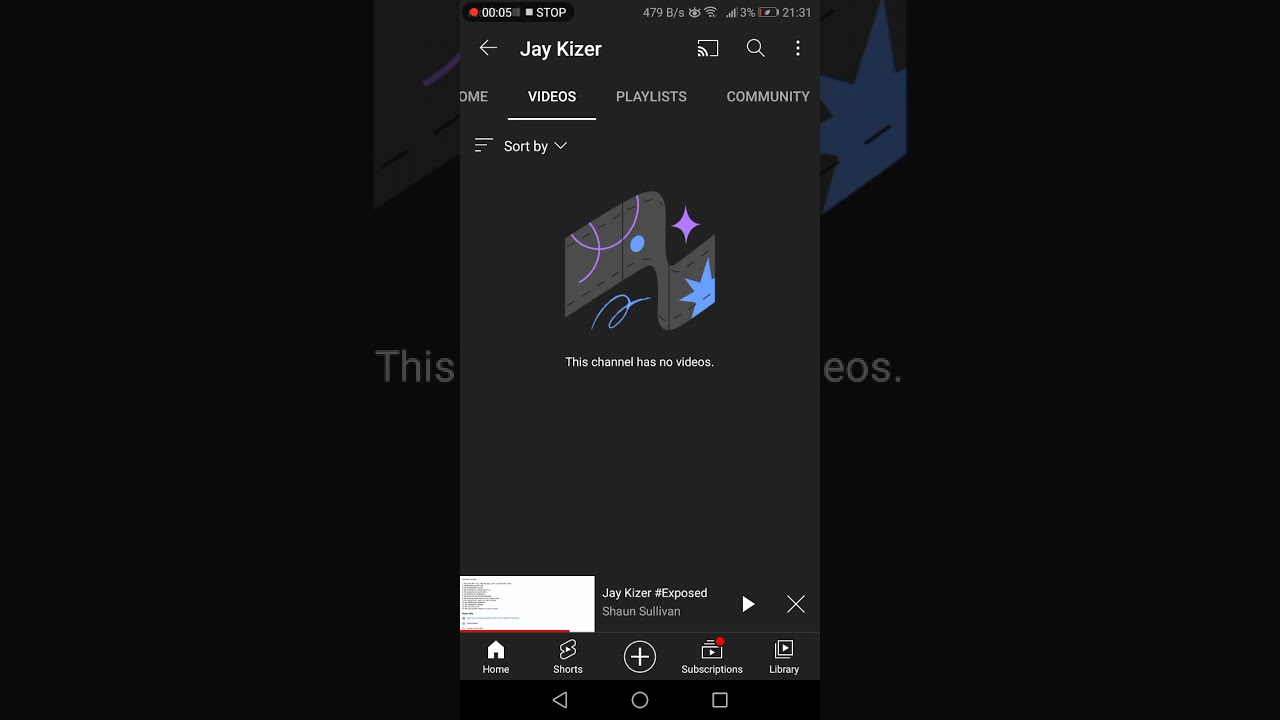Open the Library tab
Image resolution: width=1280 pixels, height=720 pixels.
coord(784,657)
